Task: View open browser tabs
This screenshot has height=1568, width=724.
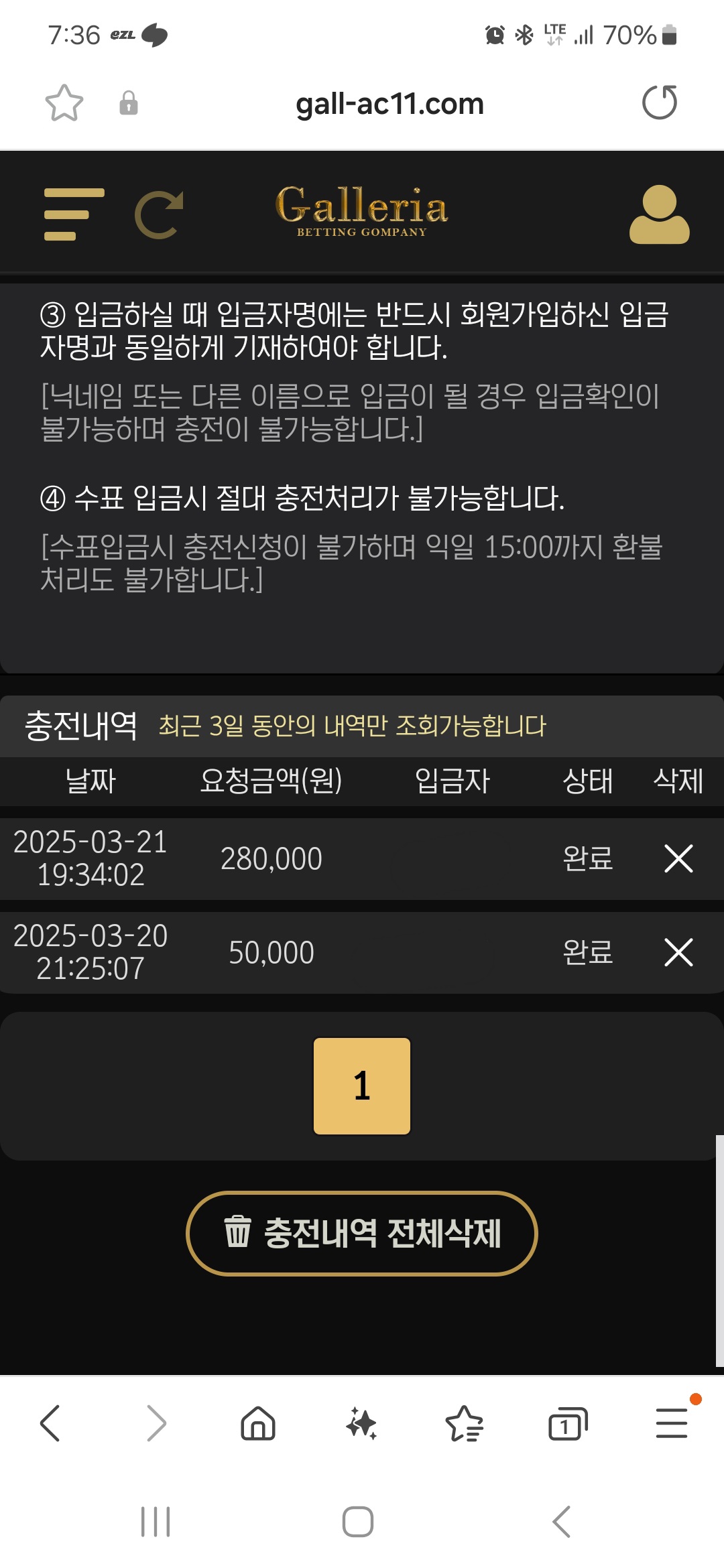Action: pyautogui.click(x=567, y=1423)
